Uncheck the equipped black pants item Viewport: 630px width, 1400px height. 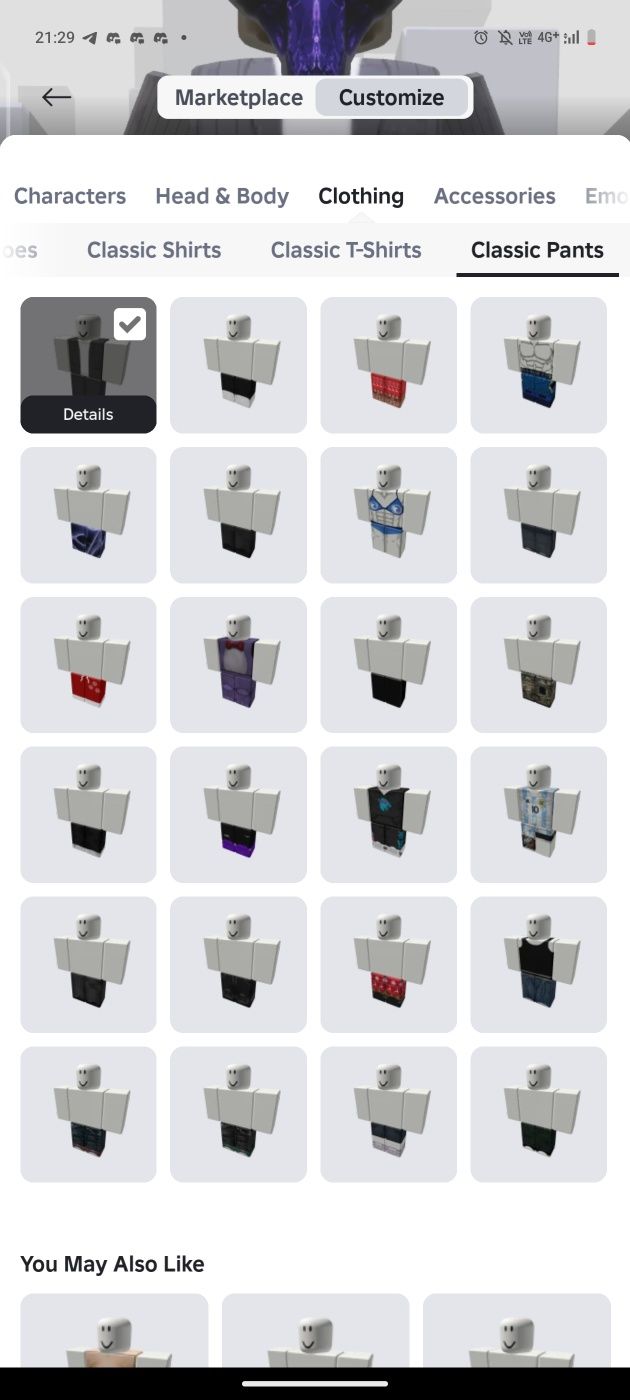point(129,324)
